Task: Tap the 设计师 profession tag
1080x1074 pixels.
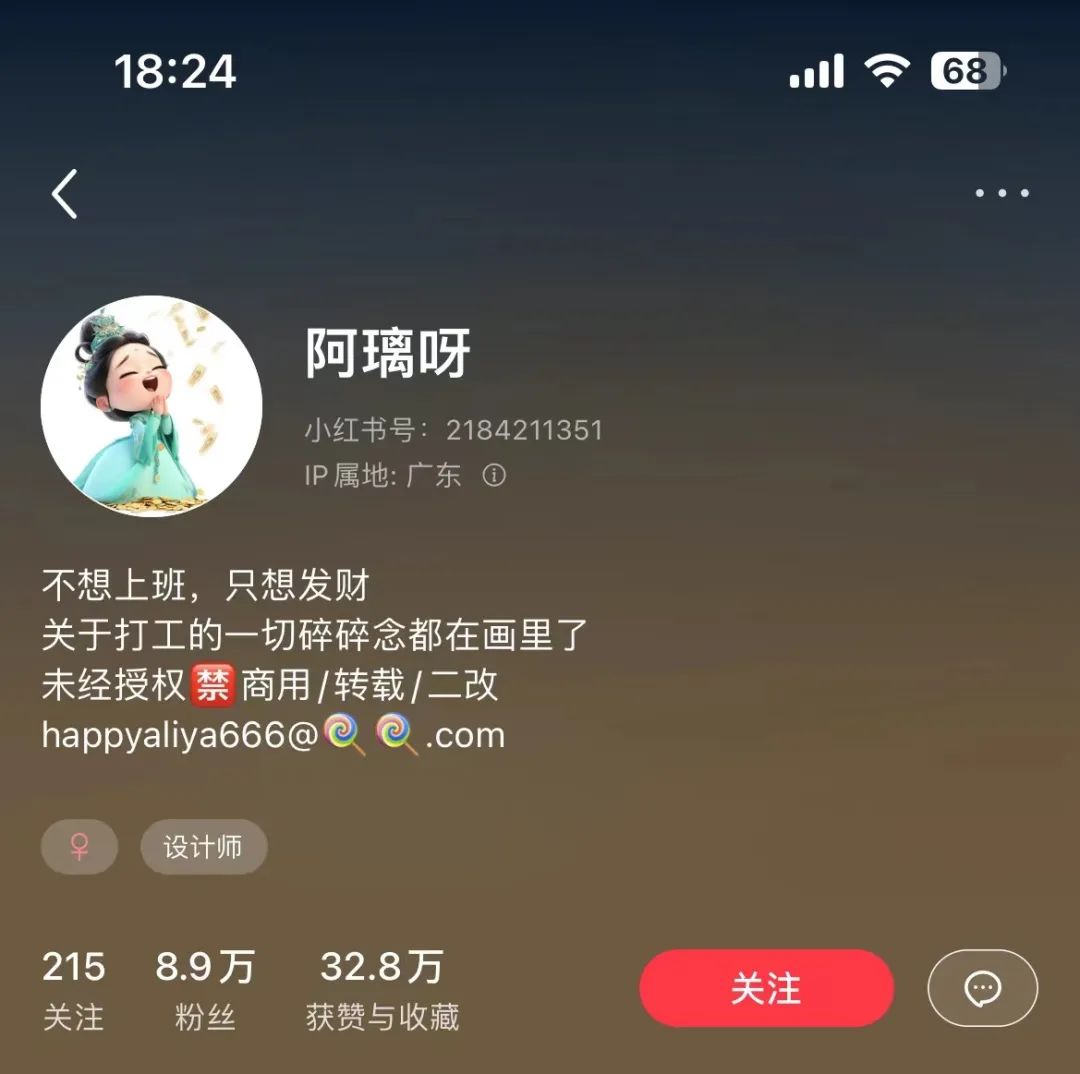Action: (203, 847)
